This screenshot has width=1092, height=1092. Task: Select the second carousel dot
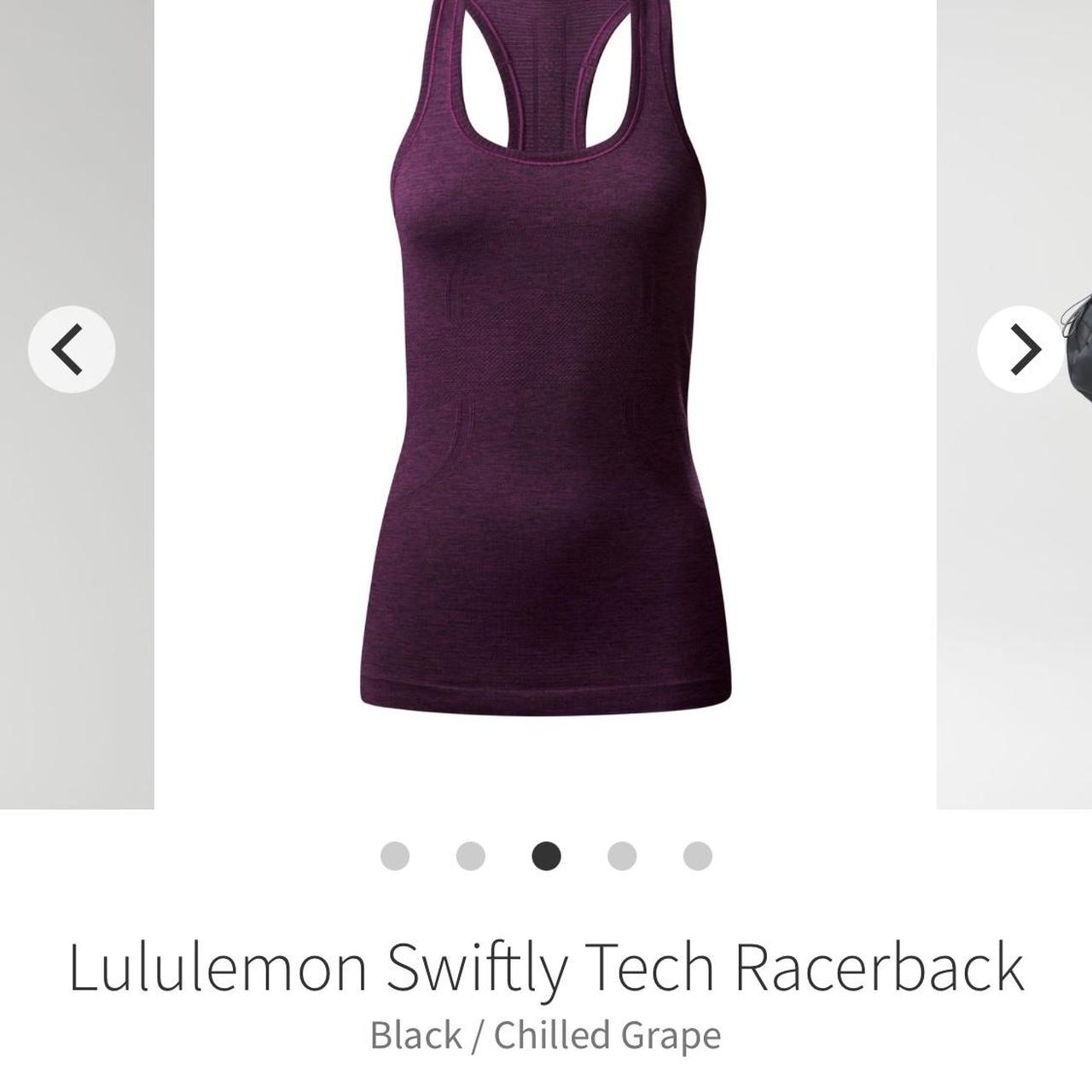[x=470, y=856]
